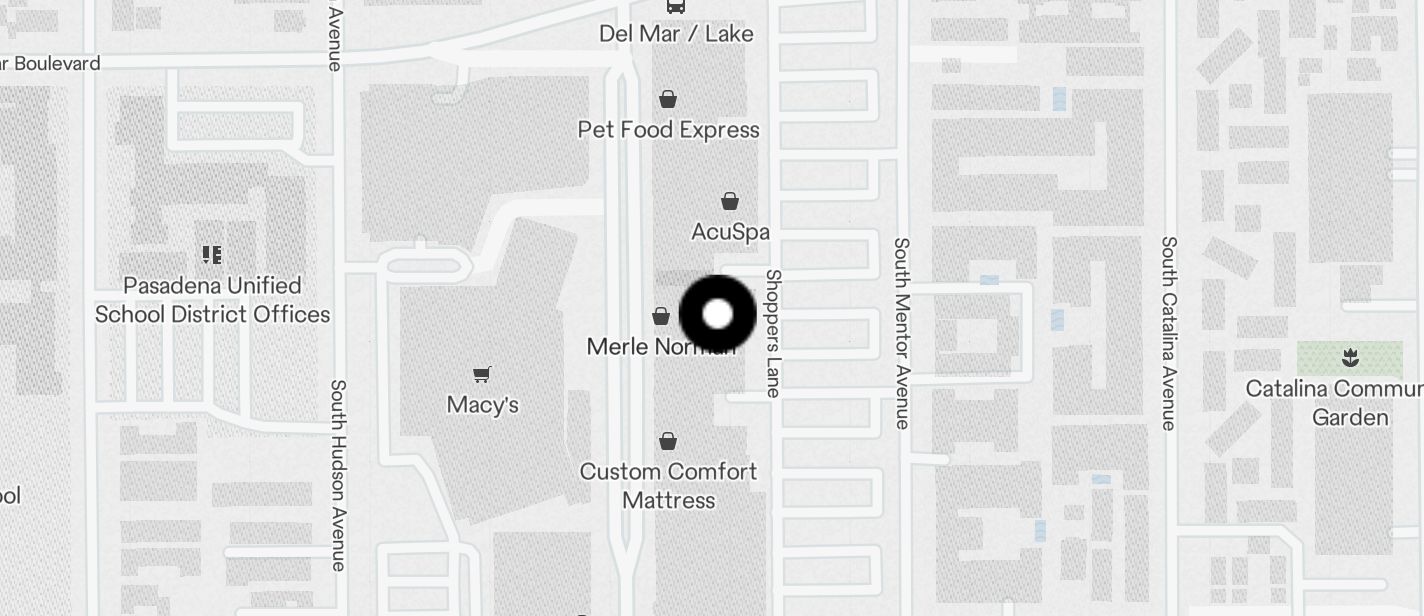Viewport: 1424px width, 616px height.
Task: Open the Macy's store marker
Action: tap(482, 375)
